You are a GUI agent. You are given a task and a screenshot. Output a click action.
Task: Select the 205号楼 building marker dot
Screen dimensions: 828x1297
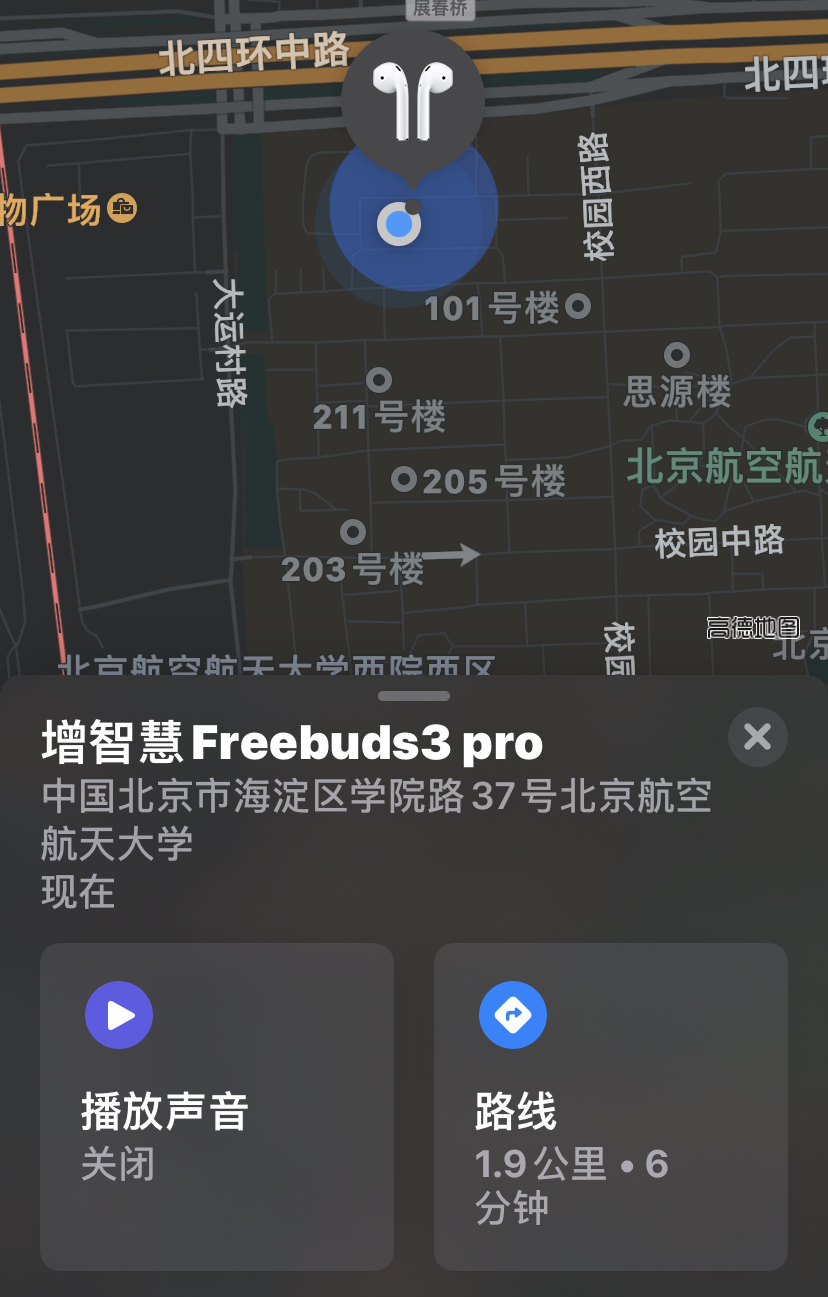click(404, 480)
